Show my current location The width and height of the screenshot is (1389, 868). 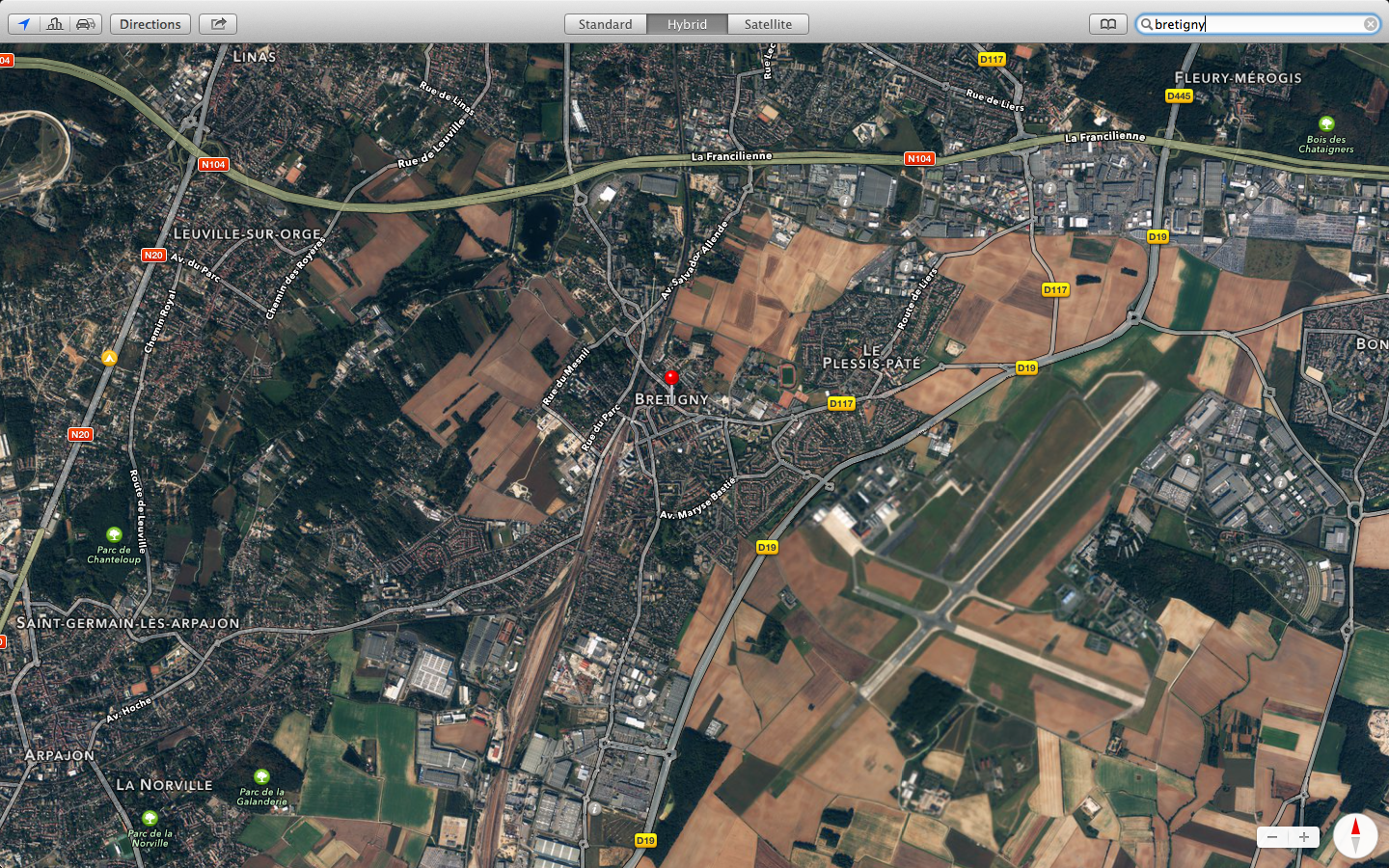click(24, 24)
